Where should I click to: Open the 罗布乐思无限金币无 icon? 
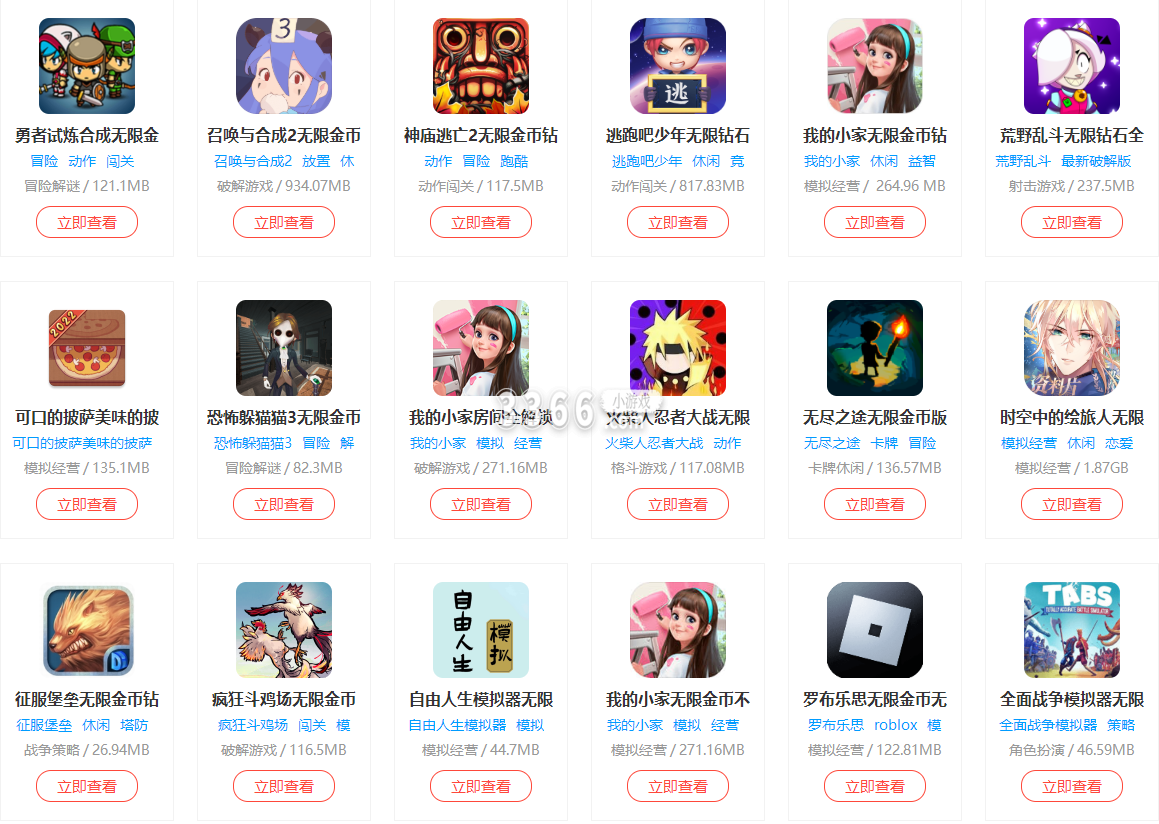tap(875, 630)
